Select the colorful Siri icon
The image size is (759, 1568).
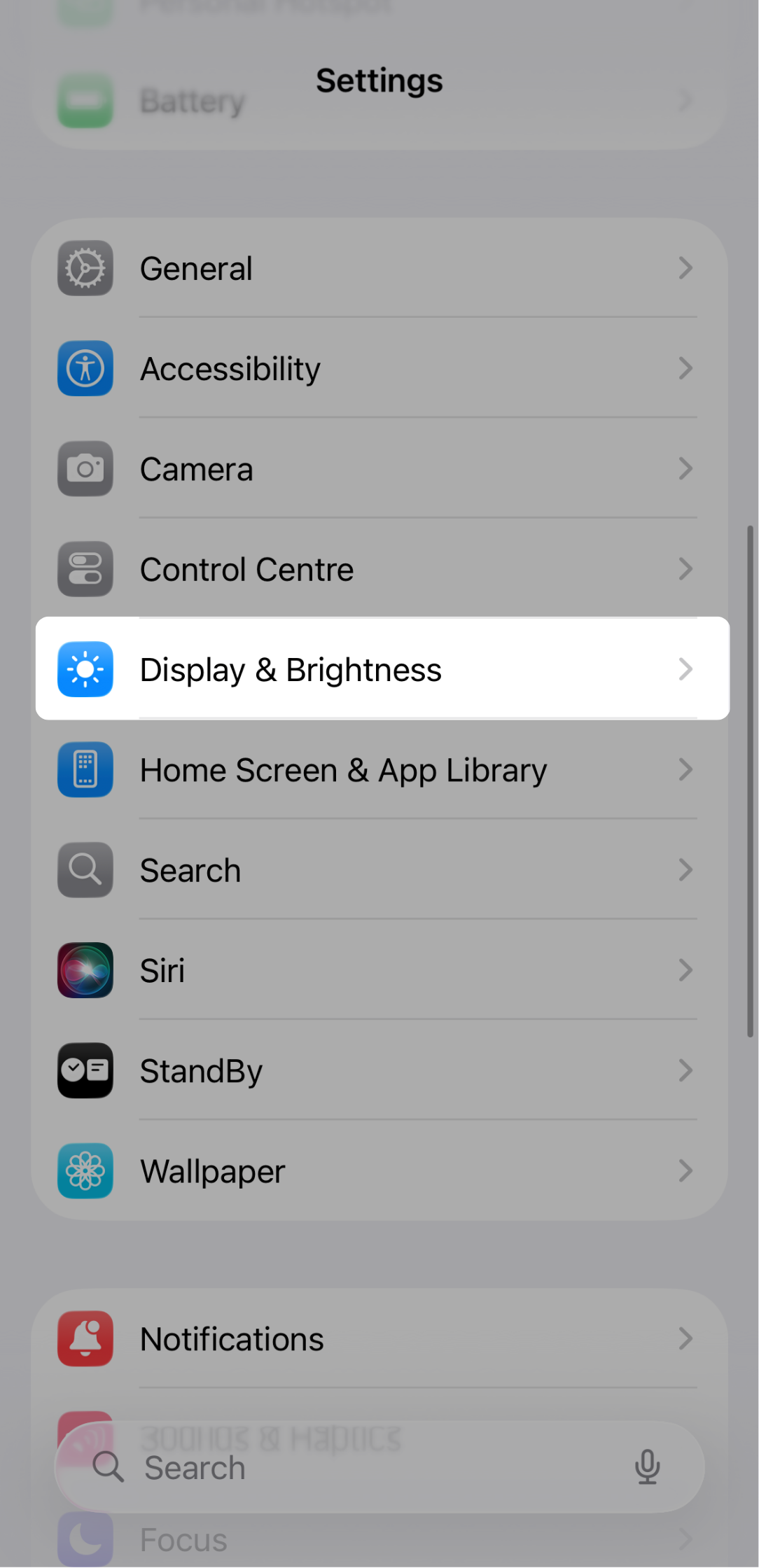(84, 969)
